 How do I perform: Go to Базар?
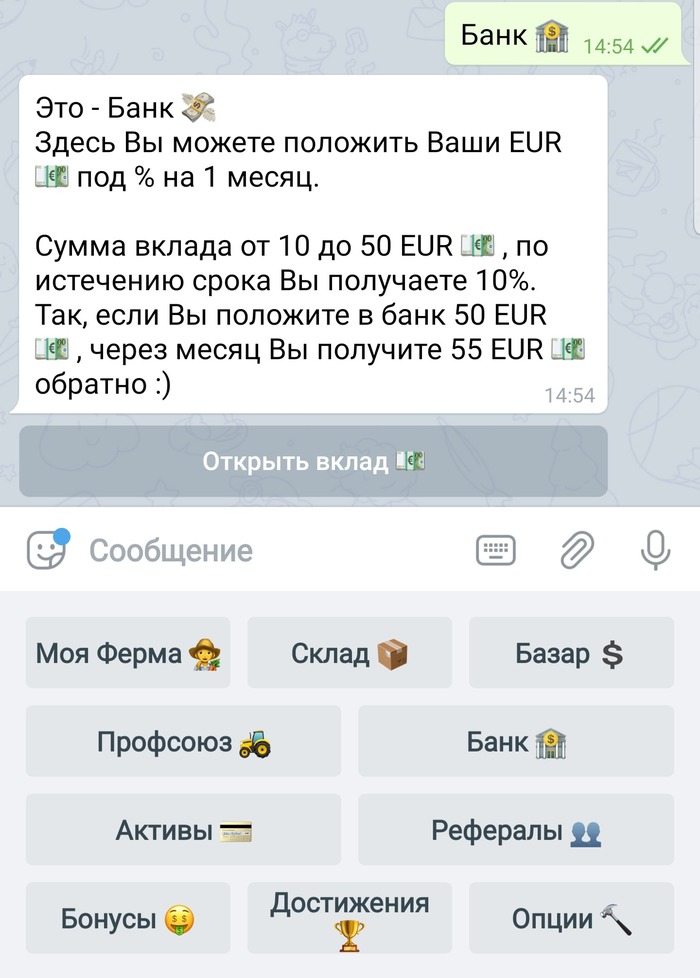[x=571, y=653]
